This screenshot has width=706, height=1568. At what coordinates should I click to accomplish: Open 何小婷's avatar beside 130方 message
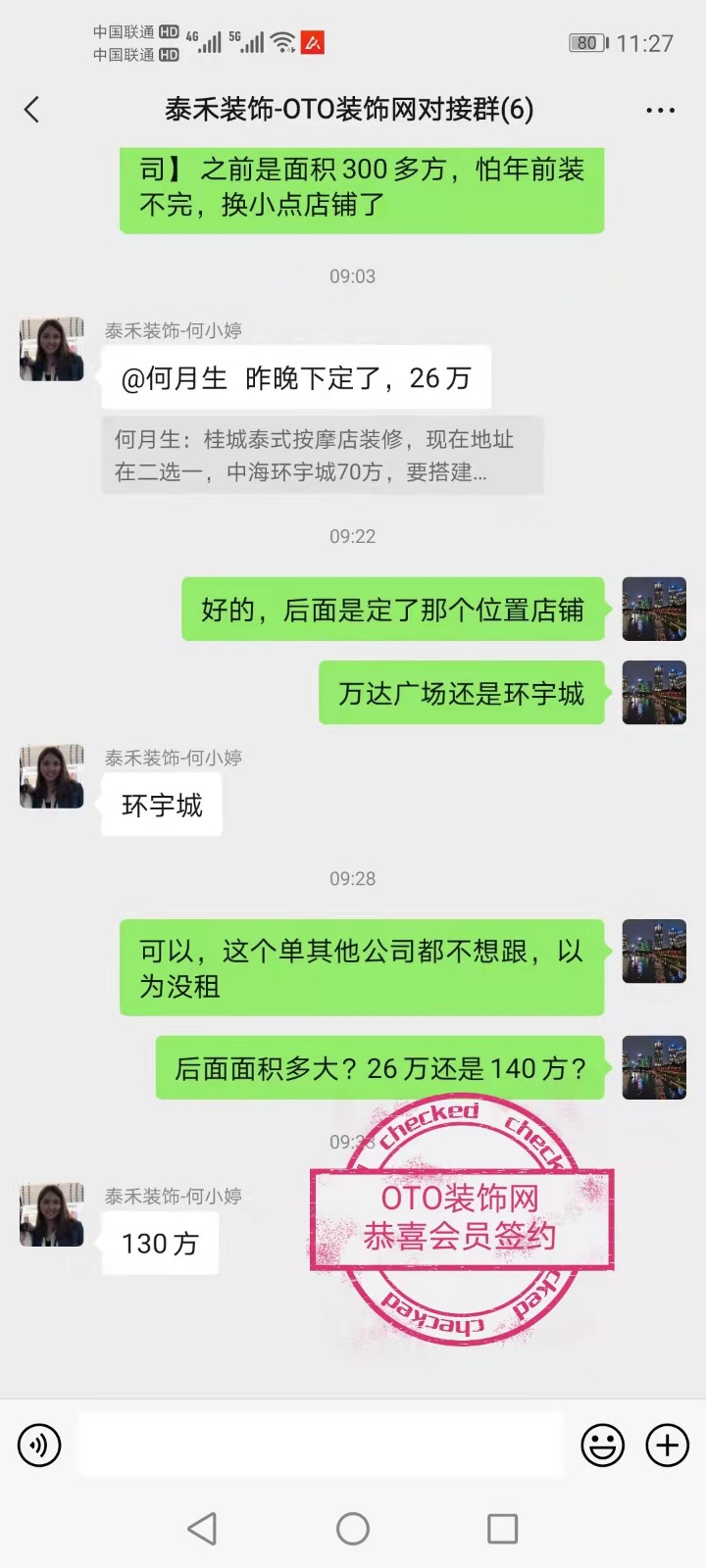(52, 1214)
